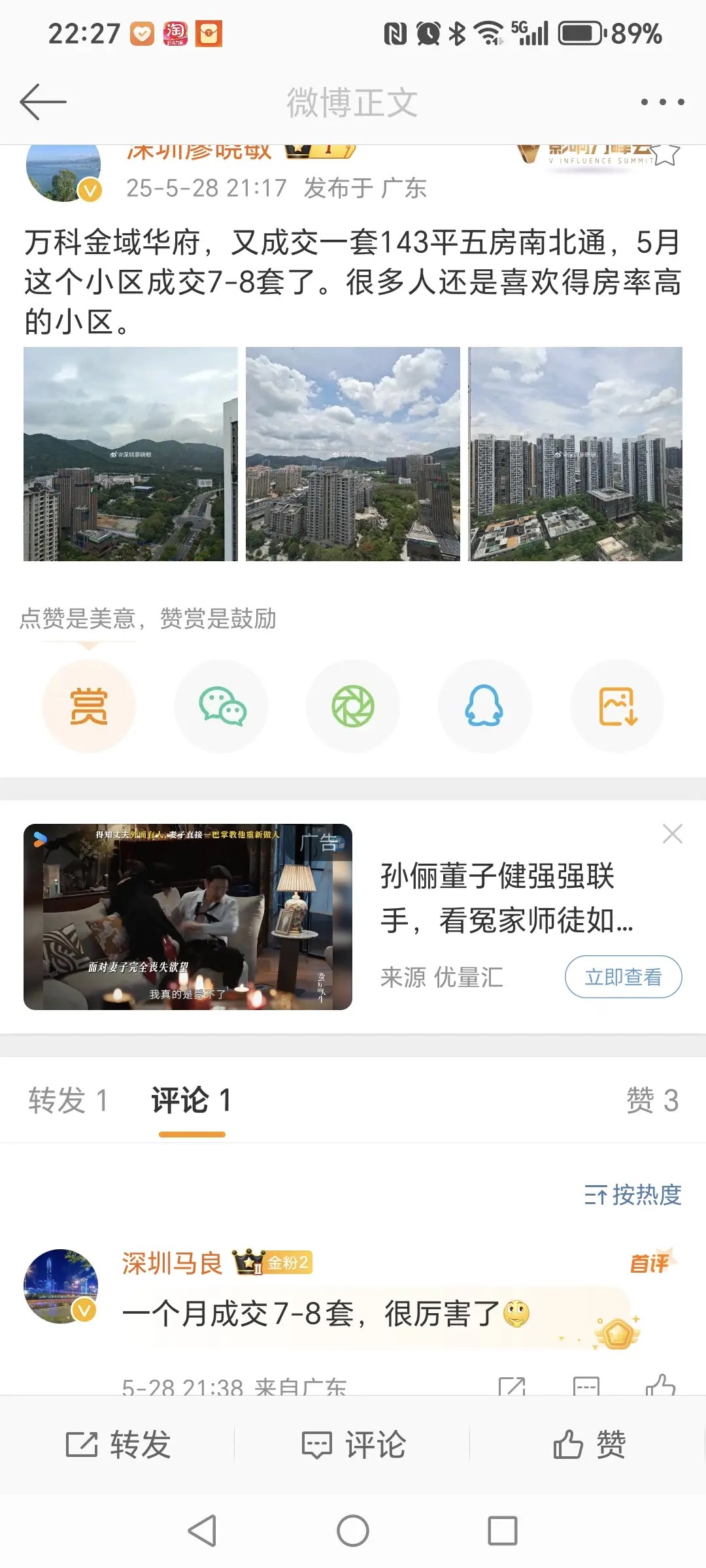The width and height of the screenshot is (706, 1568).
Task: Open the third photo of high-rise towers
Action: [x=575, y=454]
